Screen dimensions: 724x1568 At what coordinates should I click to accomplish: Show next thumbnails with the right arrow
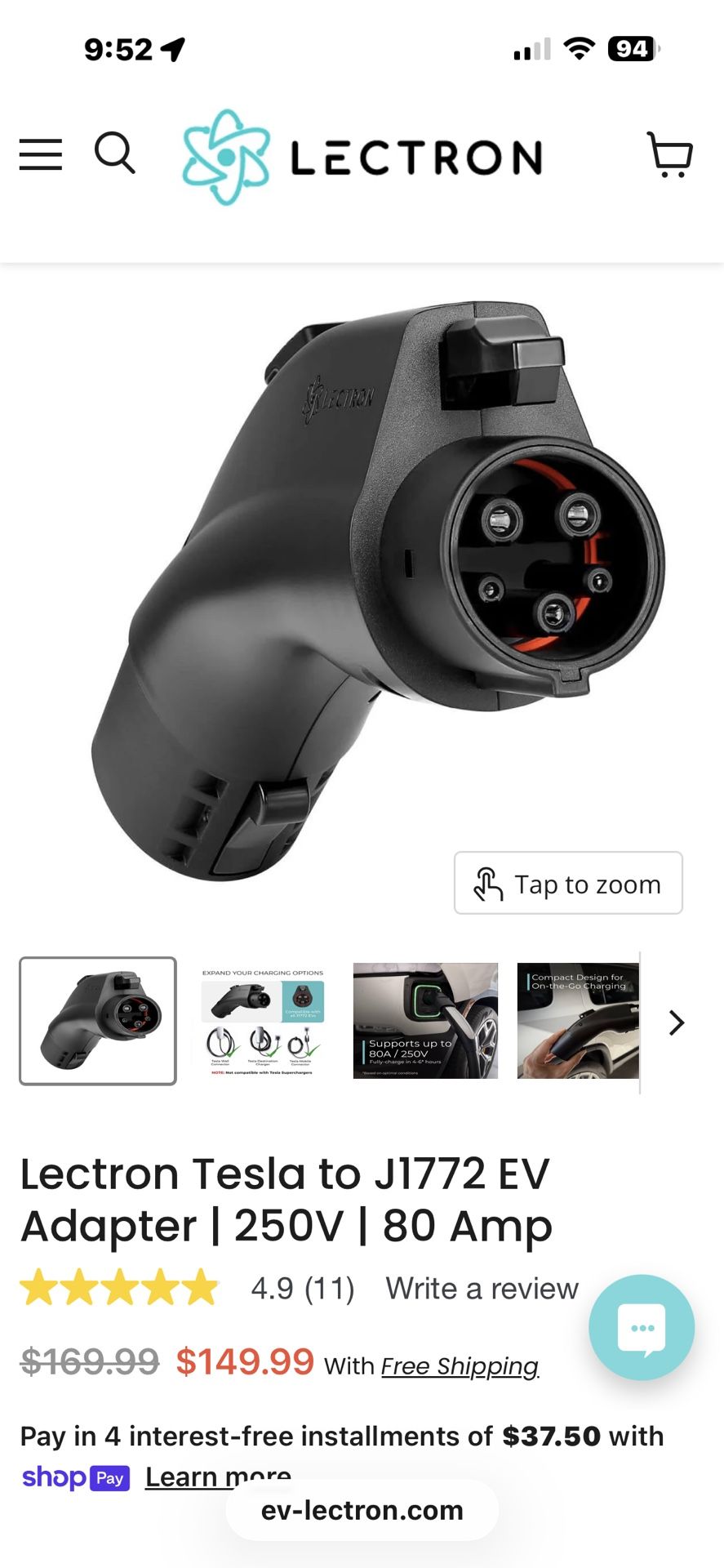click(x=676, y=1022)
